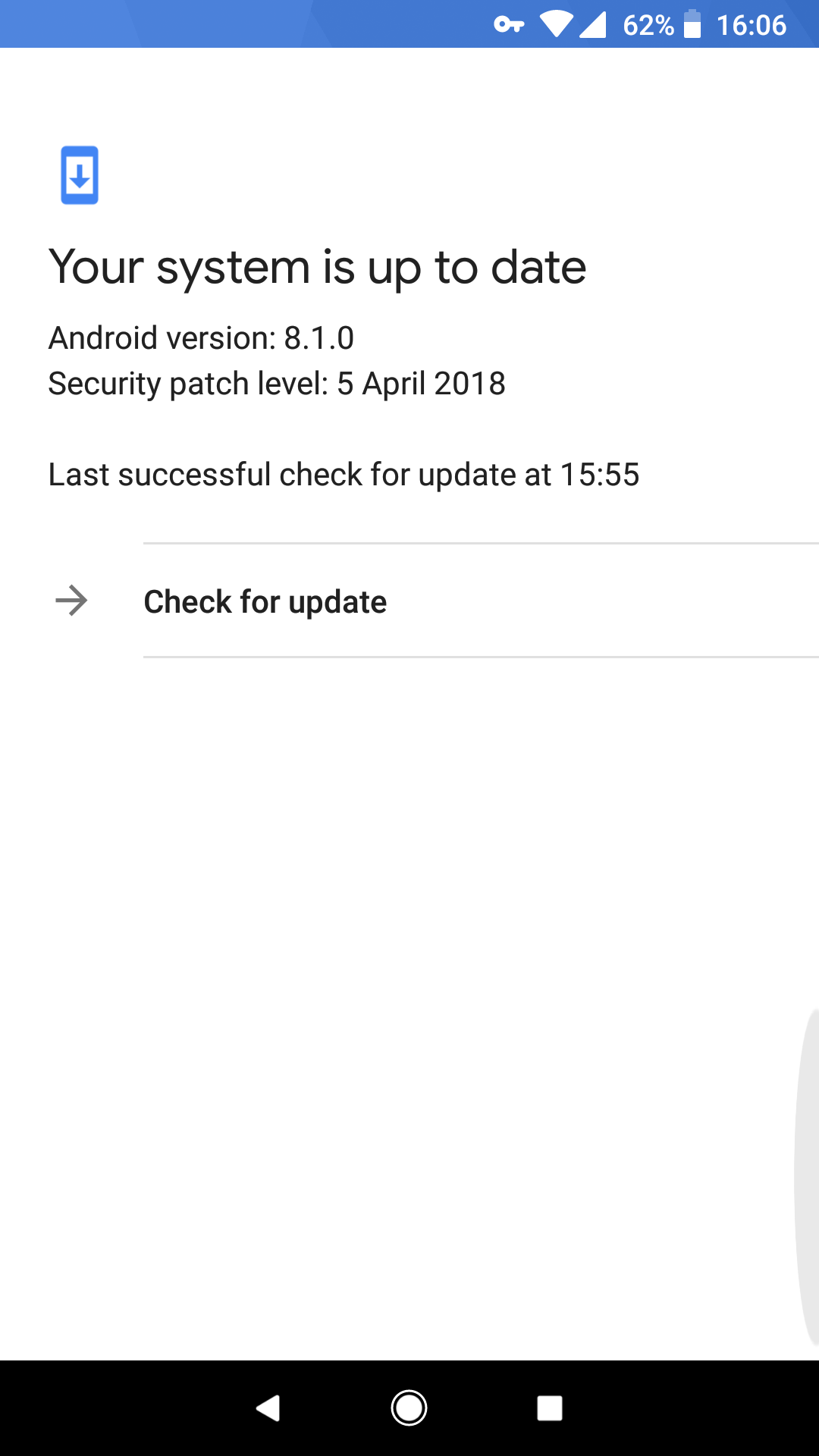Tap the Check for update row
The width and height of the screenshot is (819, 1456).
409,601
